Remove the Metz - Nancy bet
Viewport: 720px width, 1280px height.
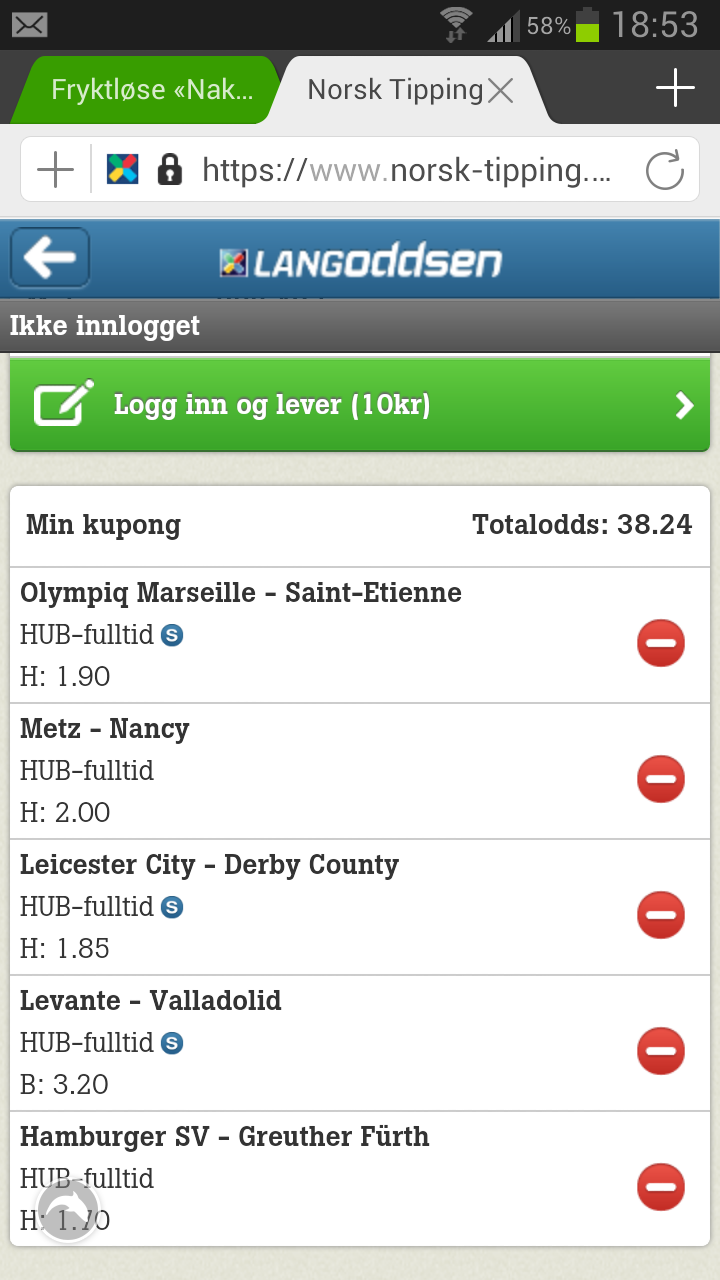tap(661, 779)
